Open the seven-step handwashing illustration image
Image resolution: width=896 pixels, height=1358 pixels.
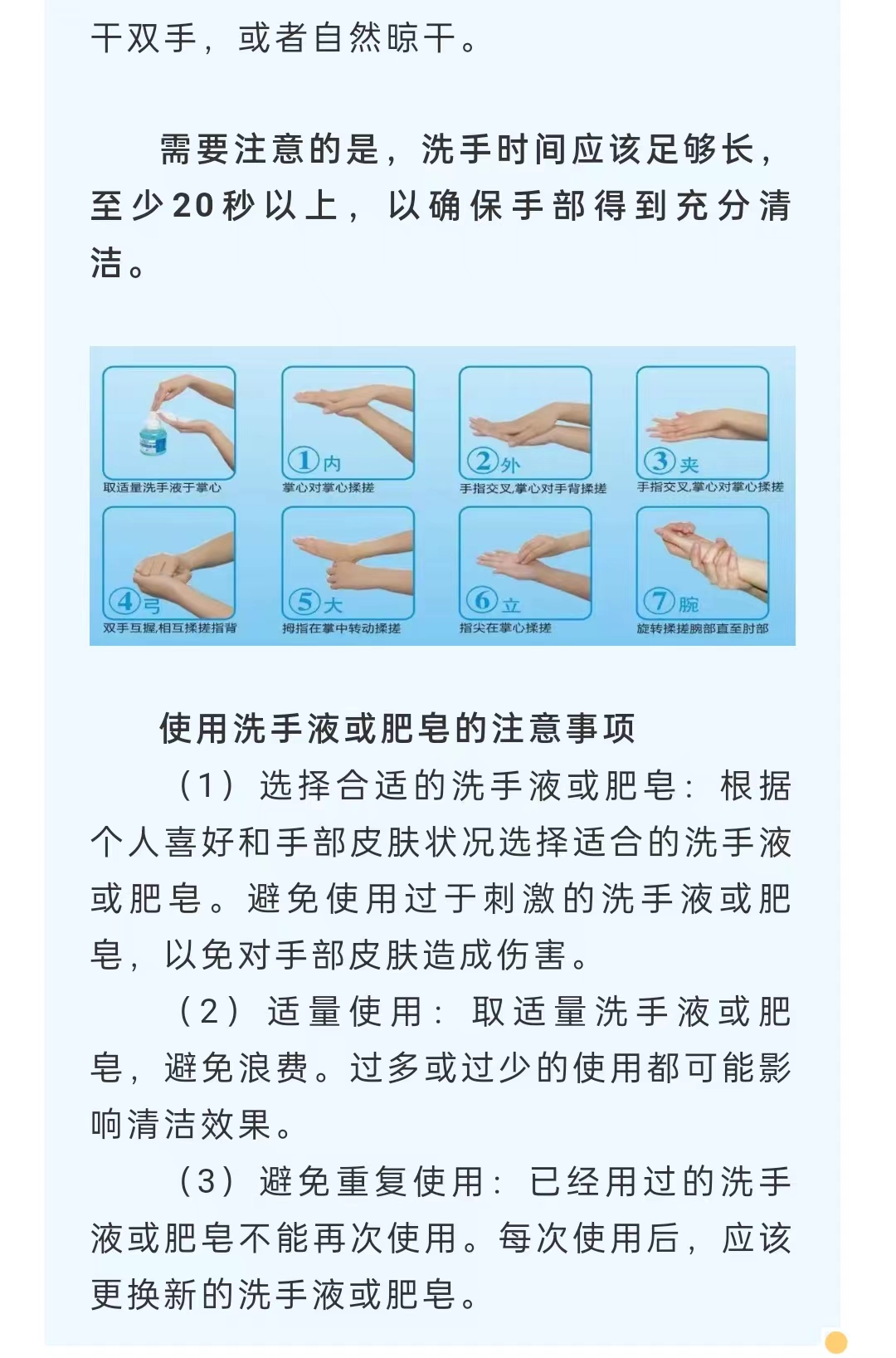point(442,496)
